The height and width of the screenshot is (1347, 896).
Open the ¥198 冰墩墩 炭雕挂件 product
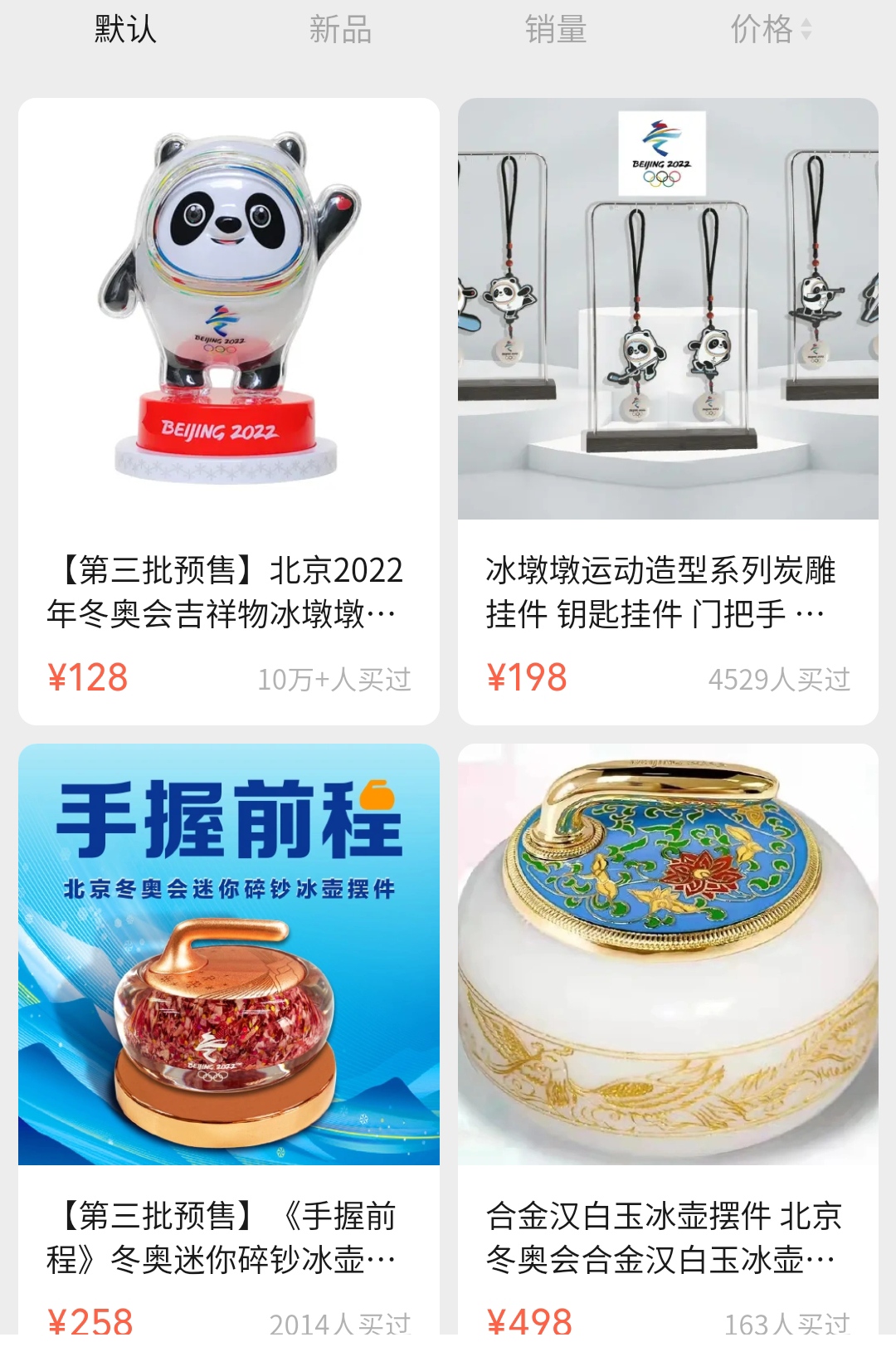(x=668, y=411)
